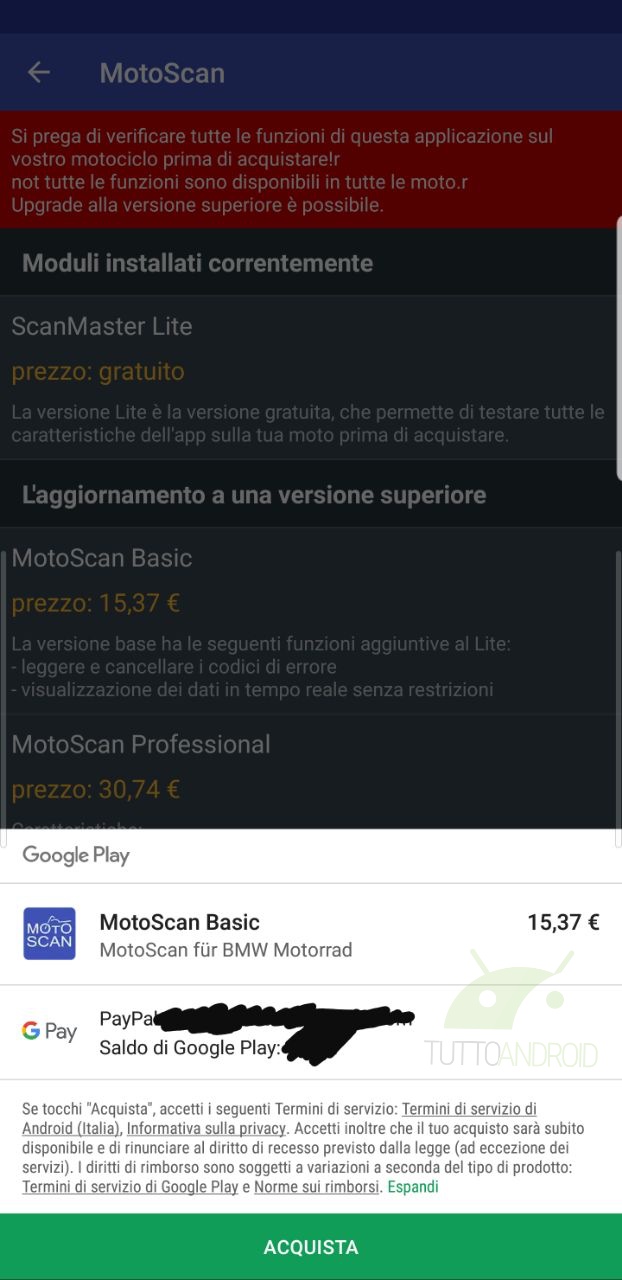Open Norme sui rimborsi link

[316, 1187]
